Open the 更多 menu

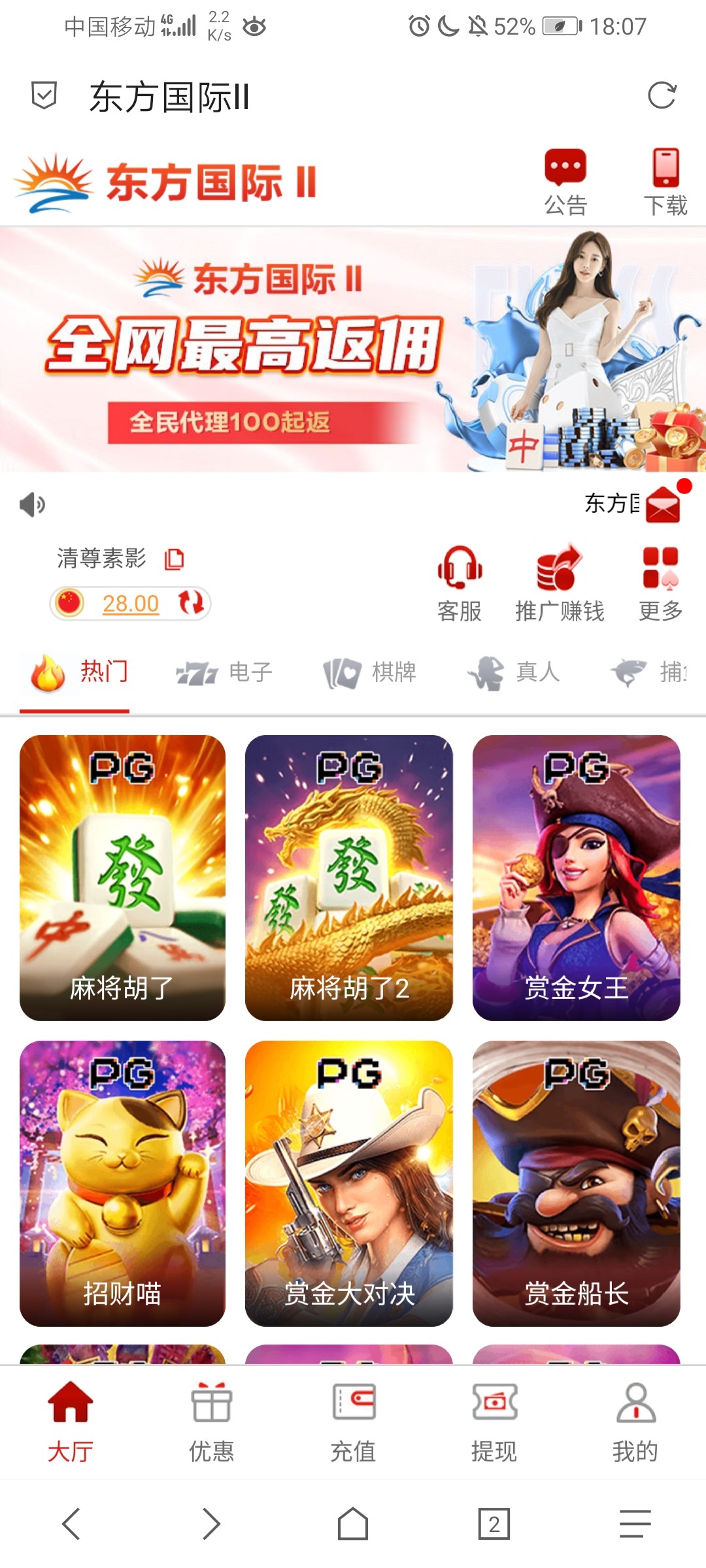pos(660,583)
